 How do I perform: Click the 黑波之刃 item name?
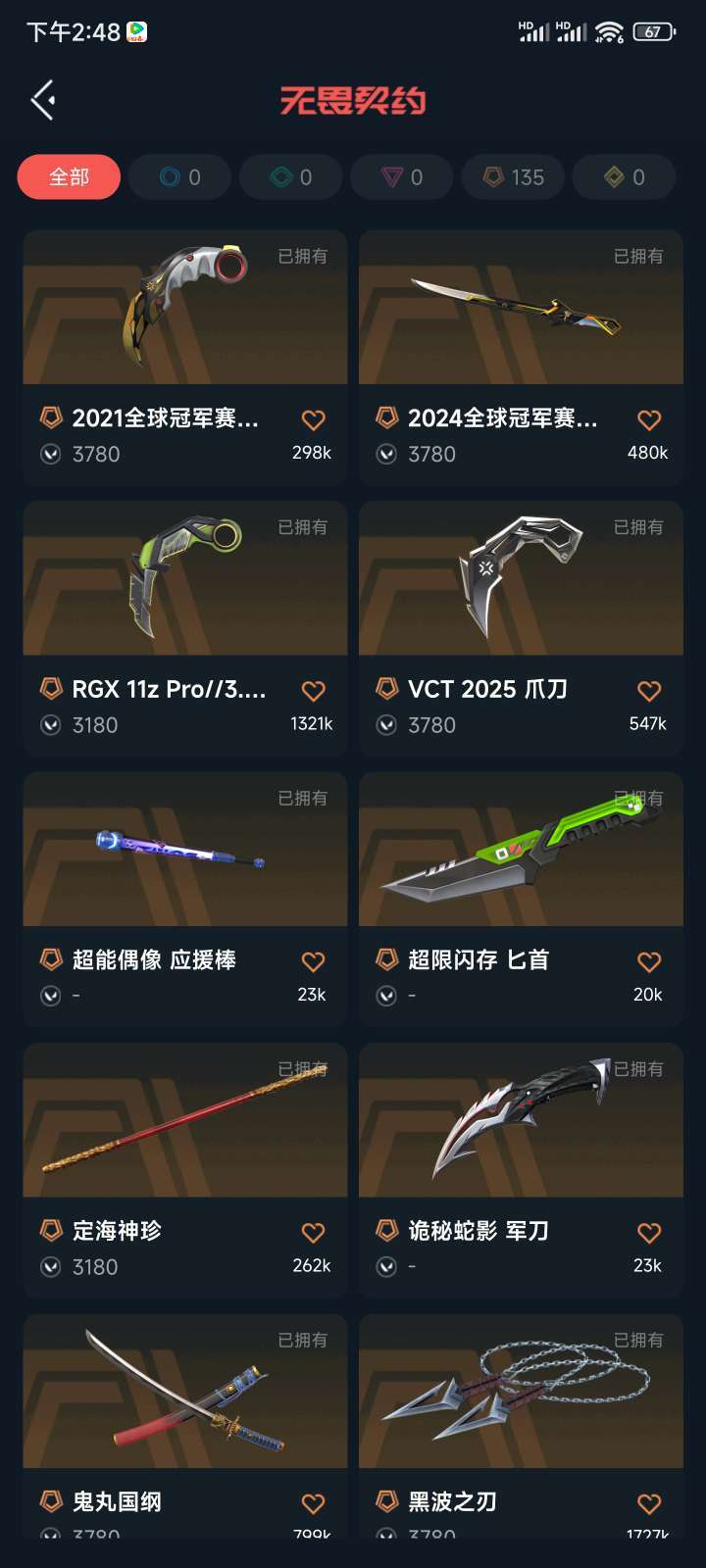(x=451, y=1501)
